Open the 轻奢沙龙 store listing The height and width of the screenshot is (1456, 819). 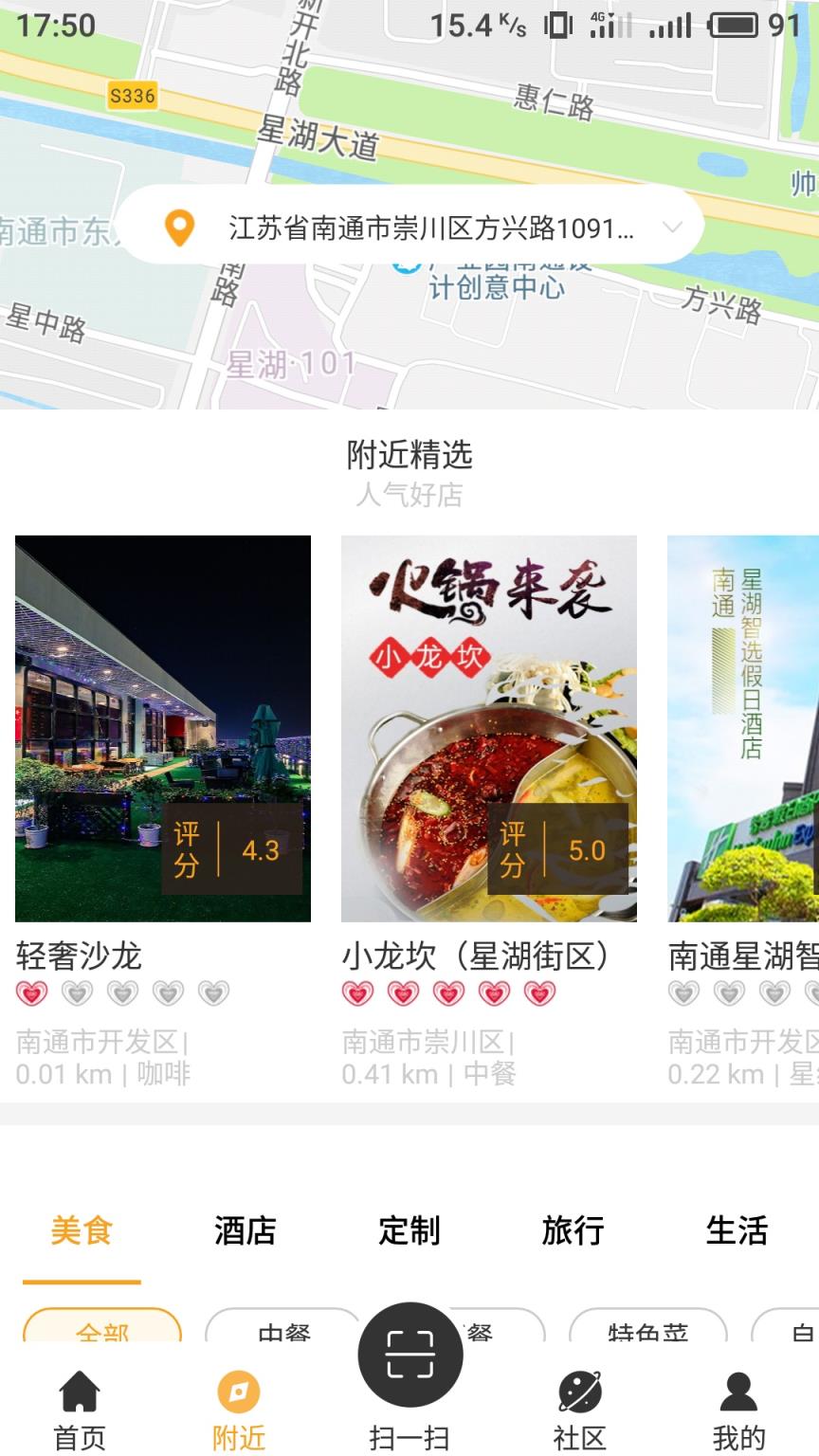click(x=162, y=726)
